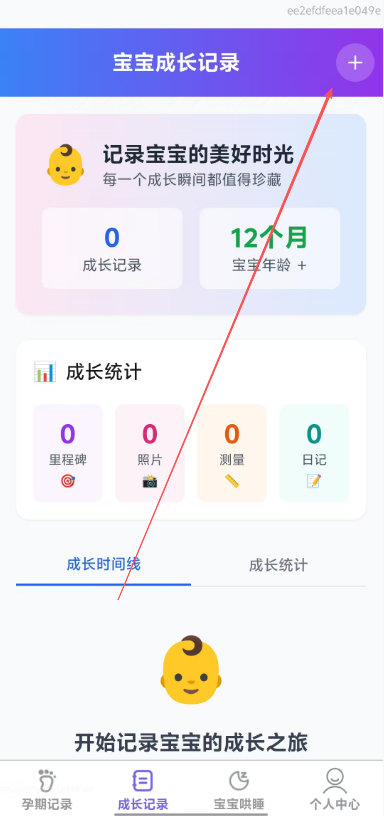Edit baby age via 宝宝年龄 + card
The height and width of the screenshot is (816, 384).
click(270, 248)
